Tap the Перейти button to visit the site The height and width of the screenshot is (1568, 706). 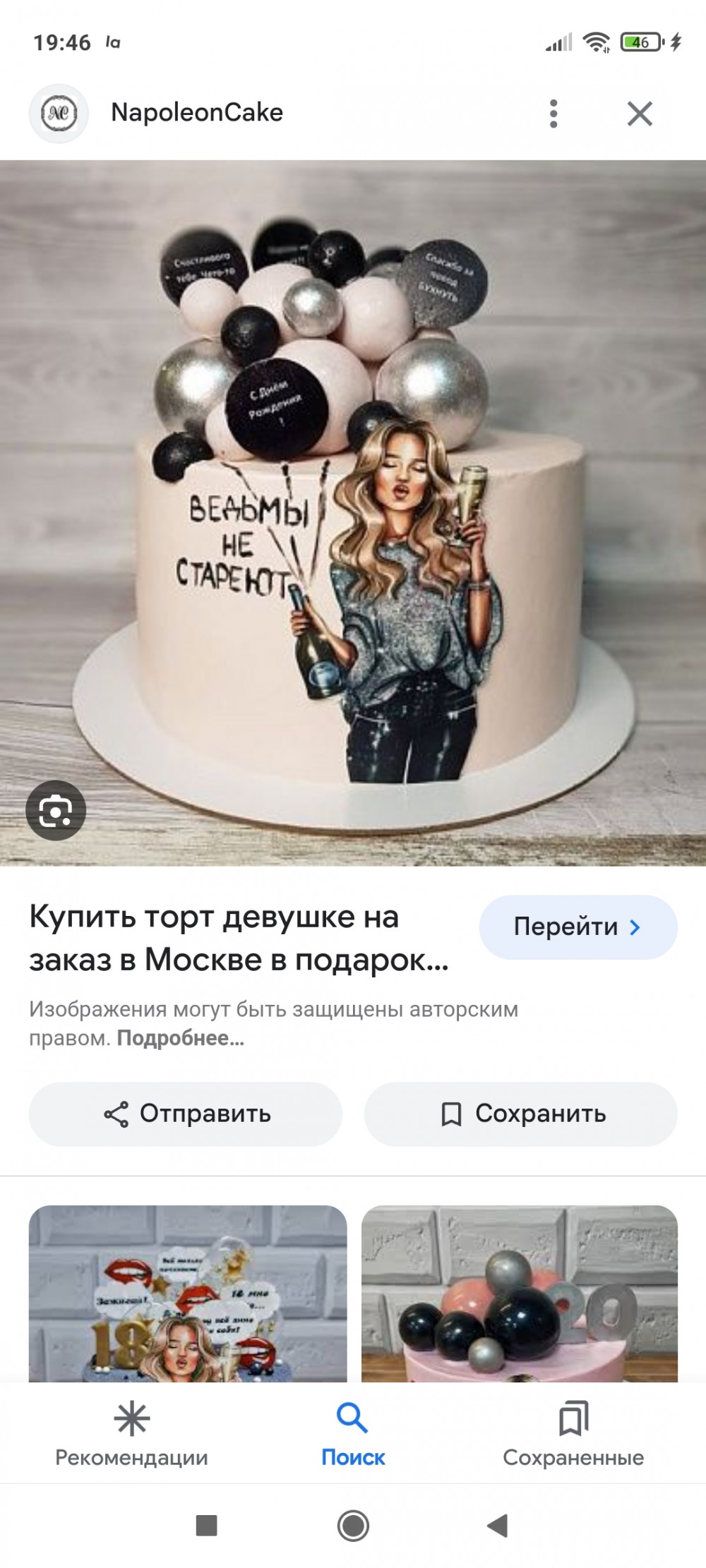578,927
